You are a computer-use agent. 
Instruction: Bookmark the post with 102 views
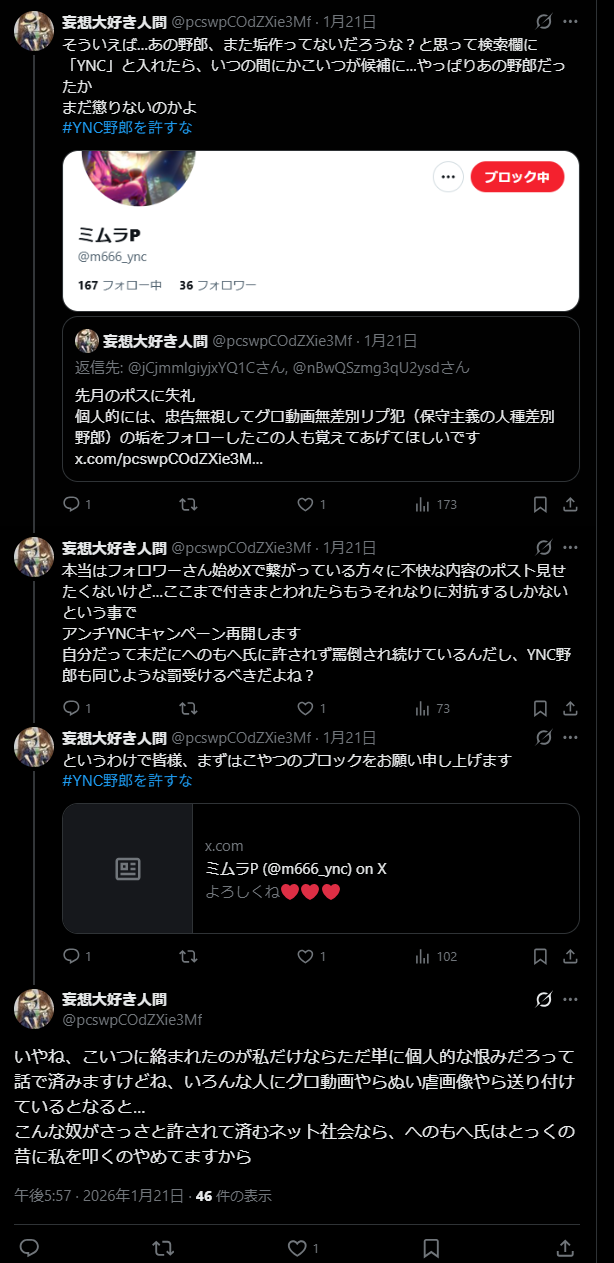(x=540, y=956)
